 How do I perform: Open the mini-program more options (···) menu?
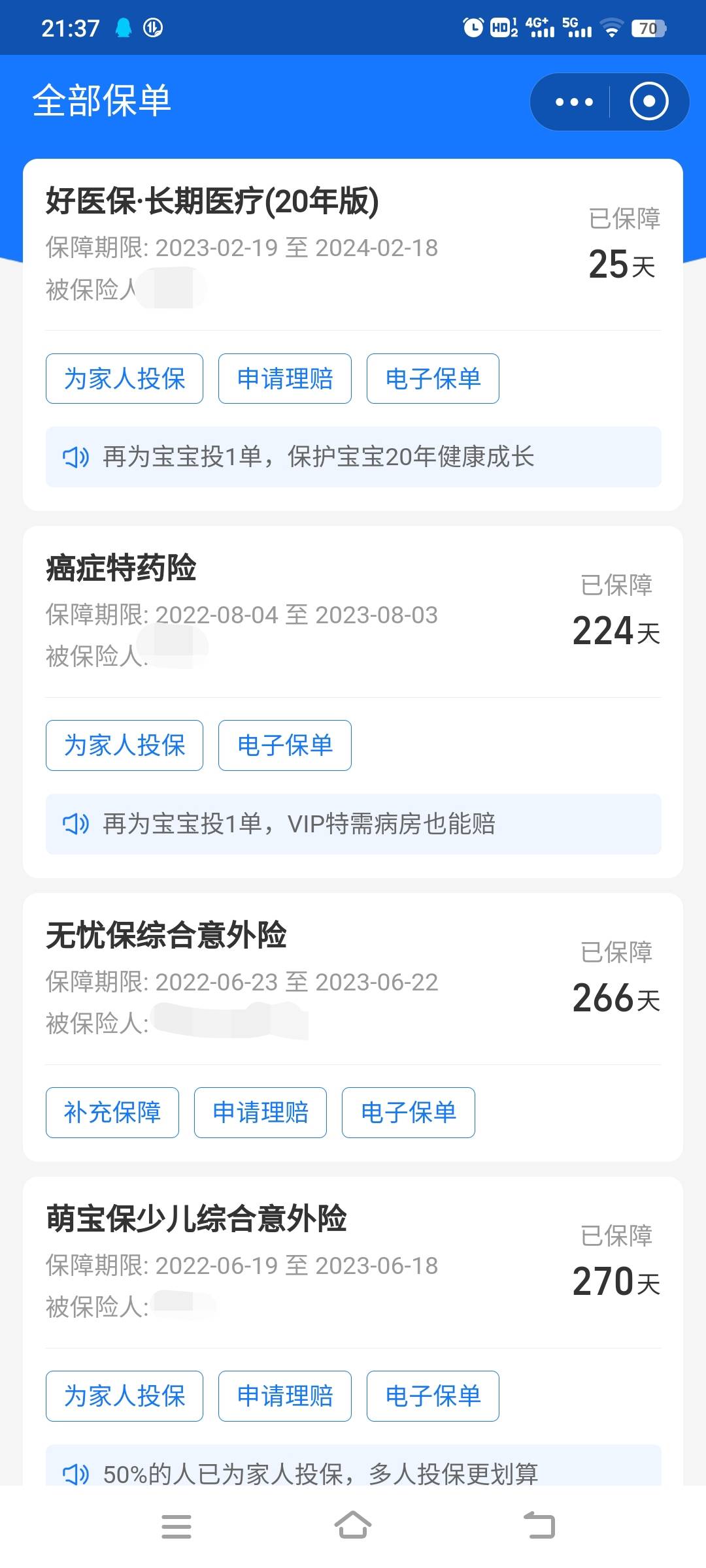(x=572, y=102)
